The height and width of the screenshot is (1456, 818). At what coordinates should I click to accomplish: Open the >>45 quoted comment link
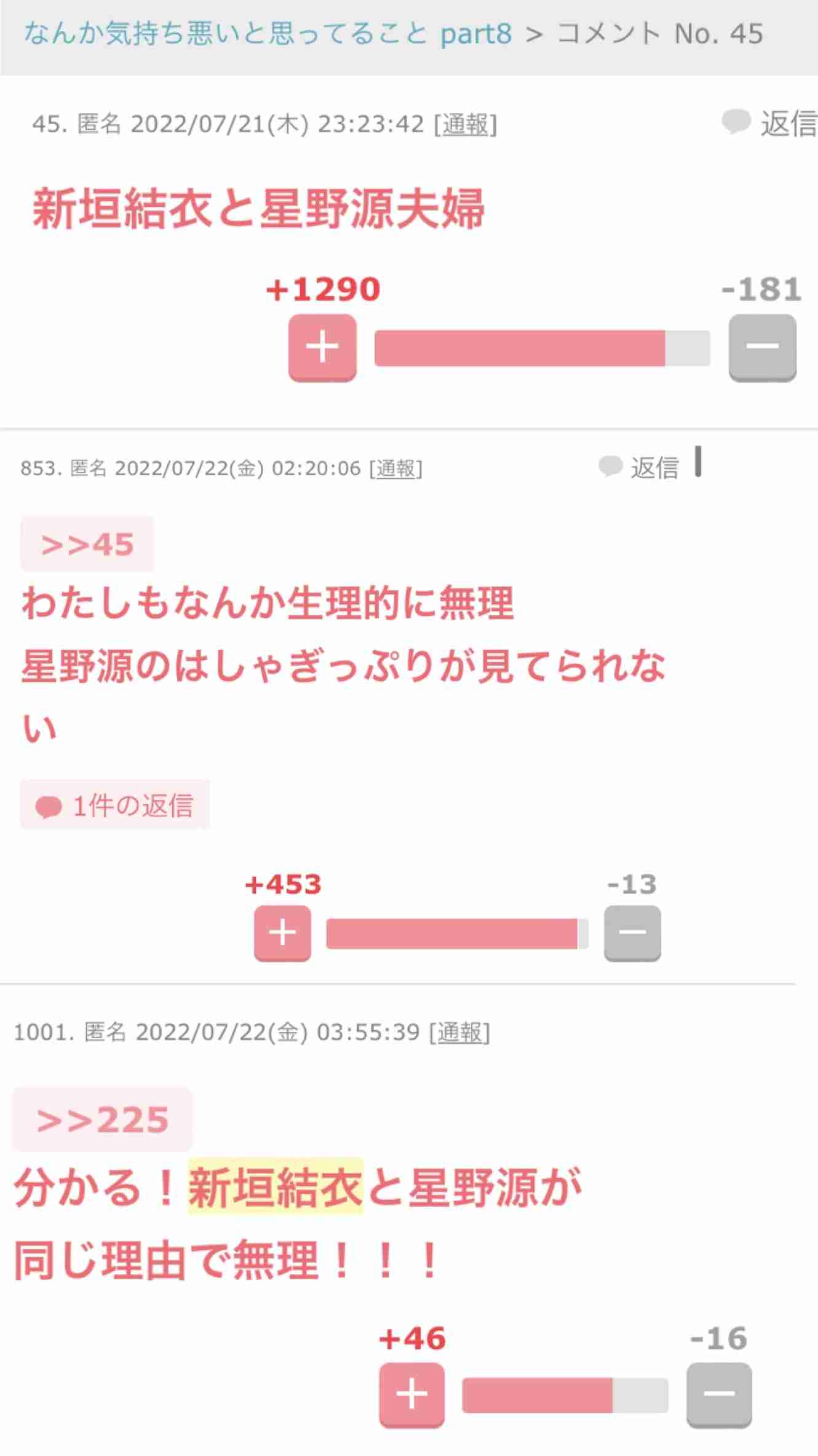[86, 544]
